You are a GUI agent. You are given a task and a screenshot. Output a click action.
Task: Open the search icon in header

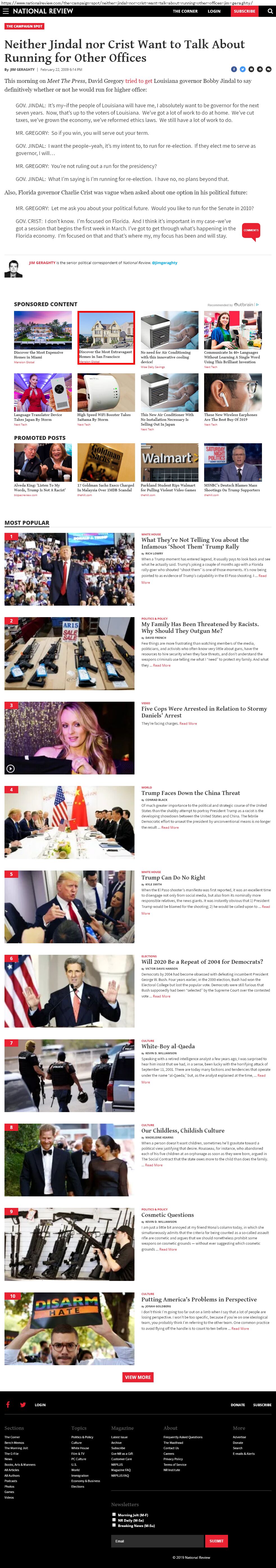[x=270, y=11]
